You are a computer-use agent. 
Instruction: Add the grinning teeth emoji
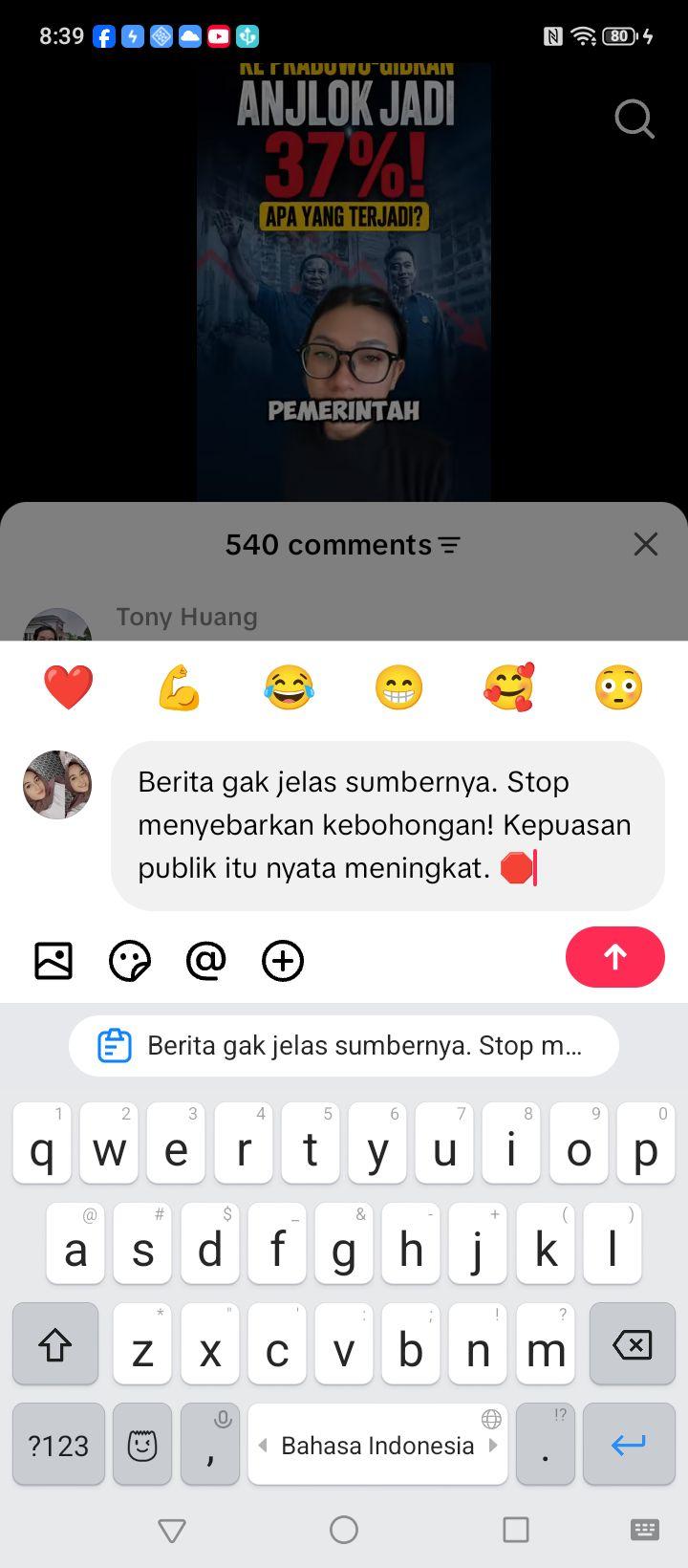(x=398, y=687)
